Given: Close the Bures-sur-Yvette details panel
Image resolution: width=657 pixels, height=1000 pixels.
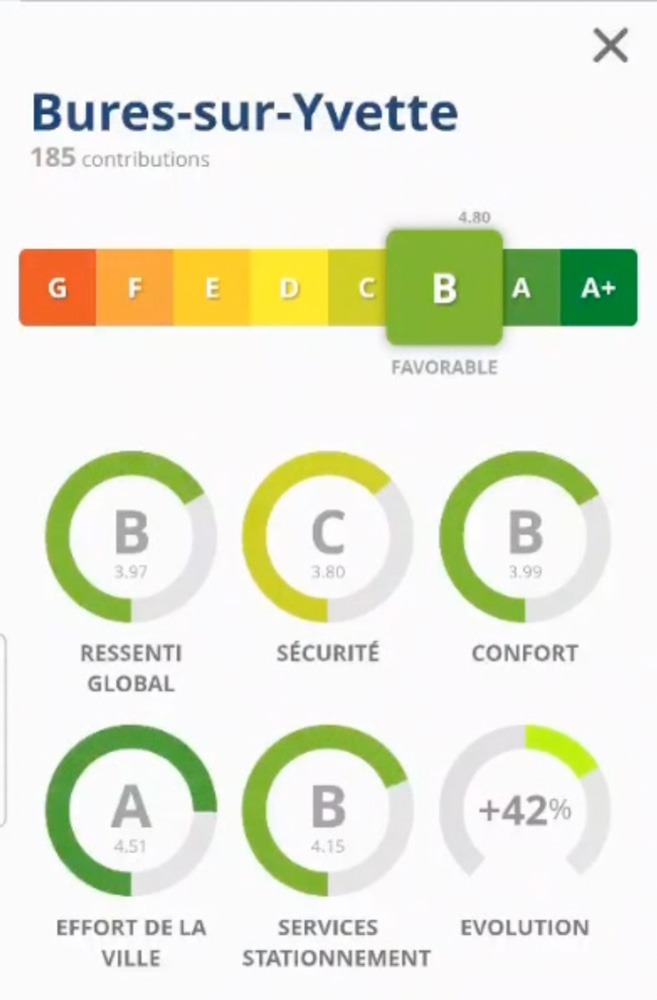Looking at the screenshot, I should (x=610, y=46).
